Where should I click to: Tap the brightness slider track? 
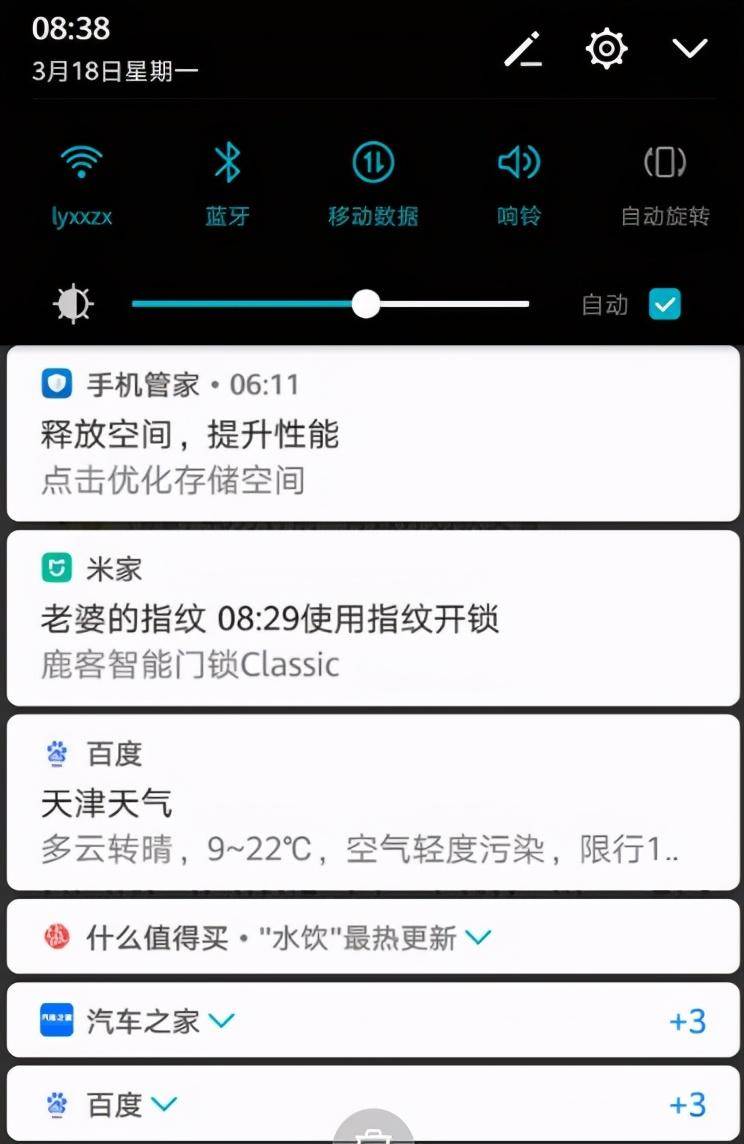tap(450, 304)
